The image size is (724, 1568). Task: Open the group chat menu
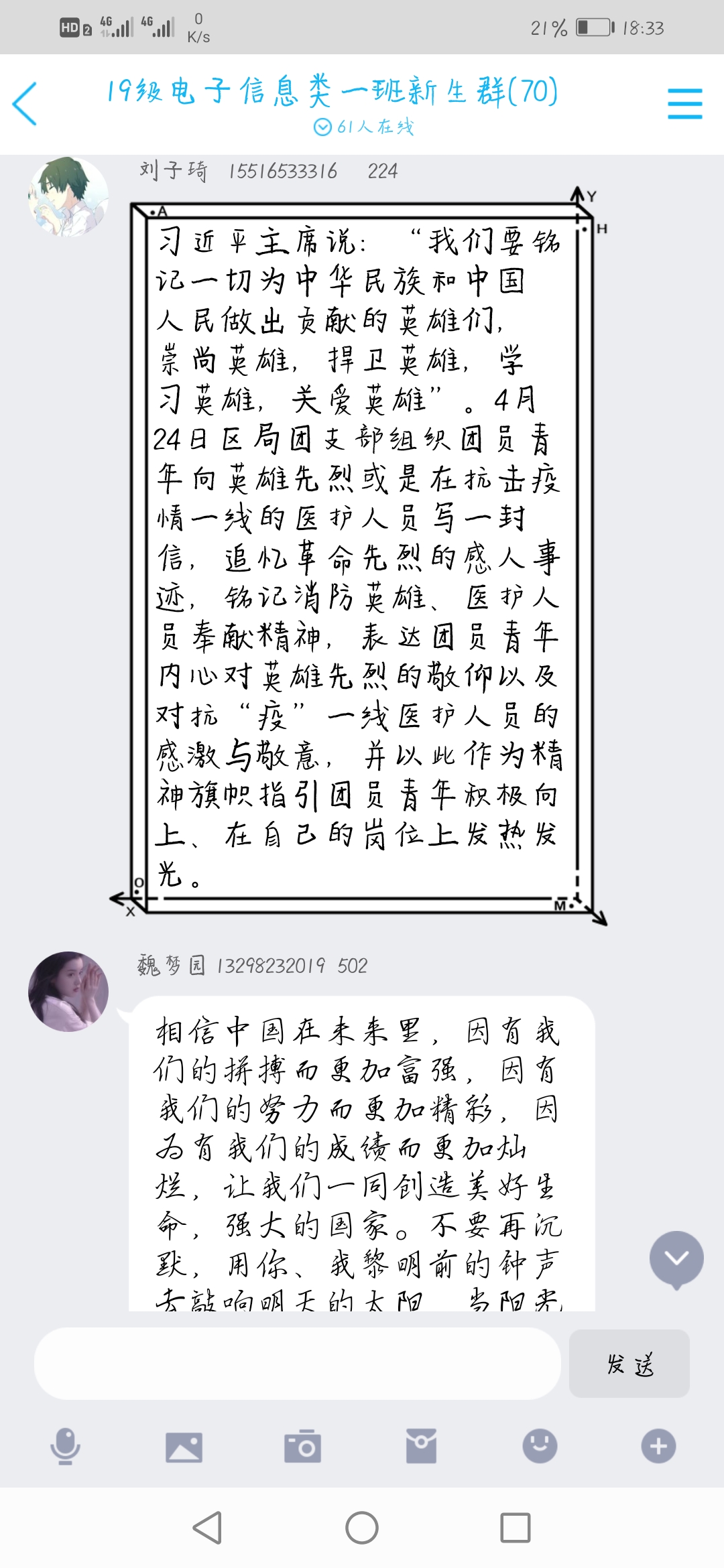point(684,104)
